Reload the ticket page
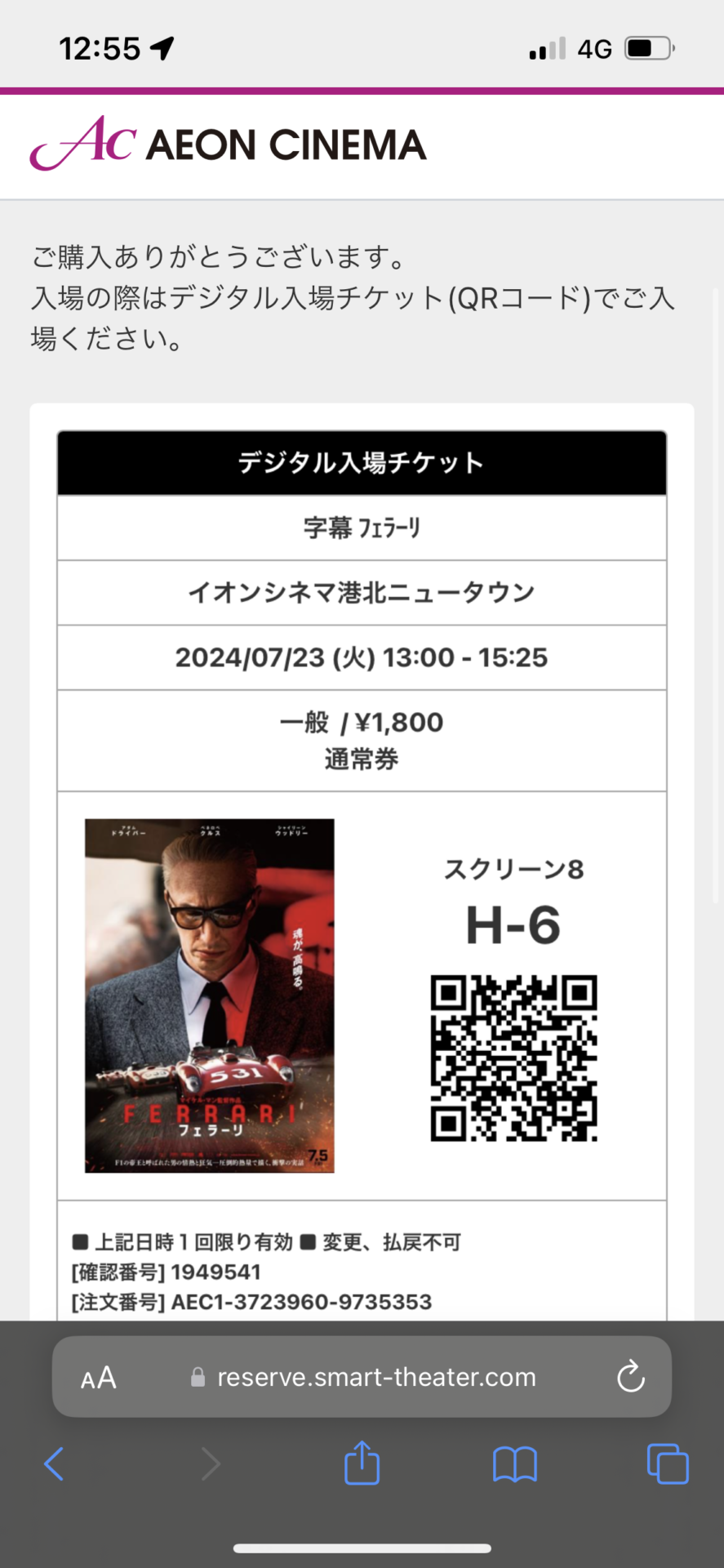Viewport: 724px width, 1568px height. [630, 1377]
